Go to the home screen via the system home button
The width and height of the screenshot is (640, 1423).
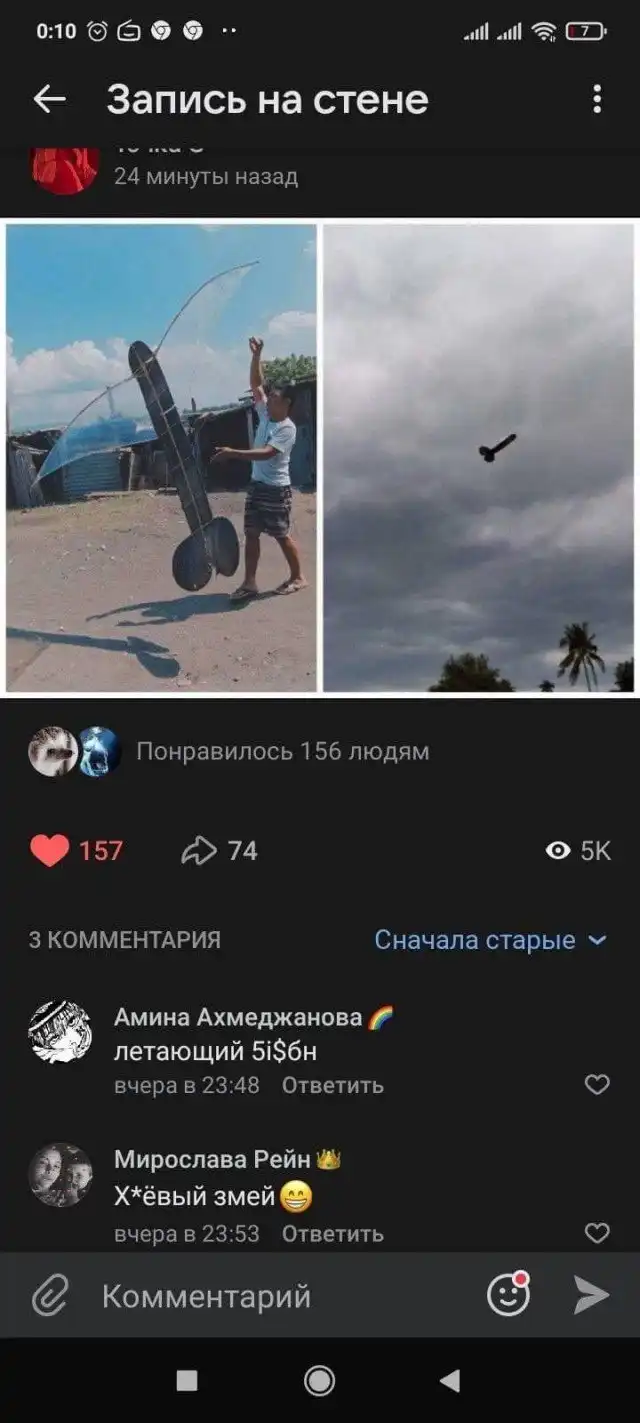(x=319, y=1381)
